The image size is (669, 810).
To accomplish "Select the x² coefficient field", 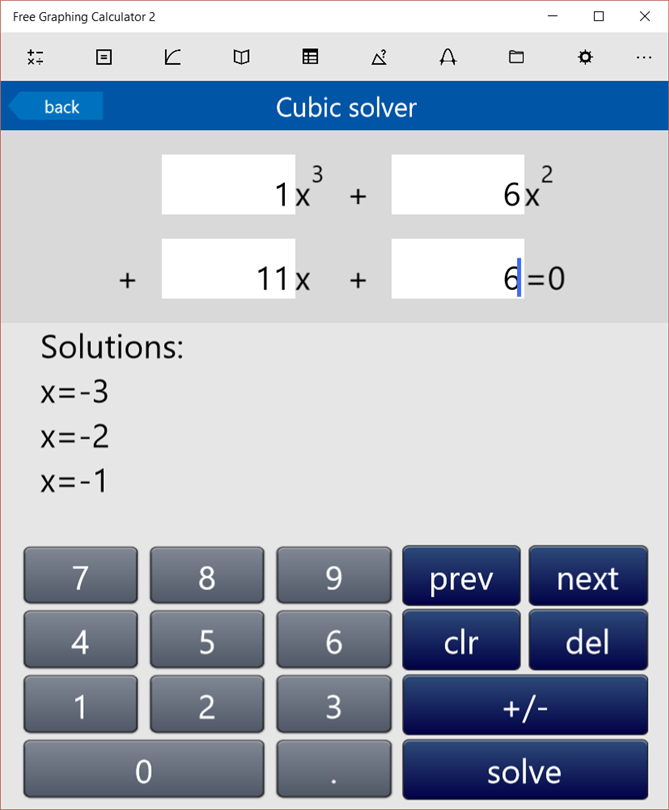I will 457,185.
